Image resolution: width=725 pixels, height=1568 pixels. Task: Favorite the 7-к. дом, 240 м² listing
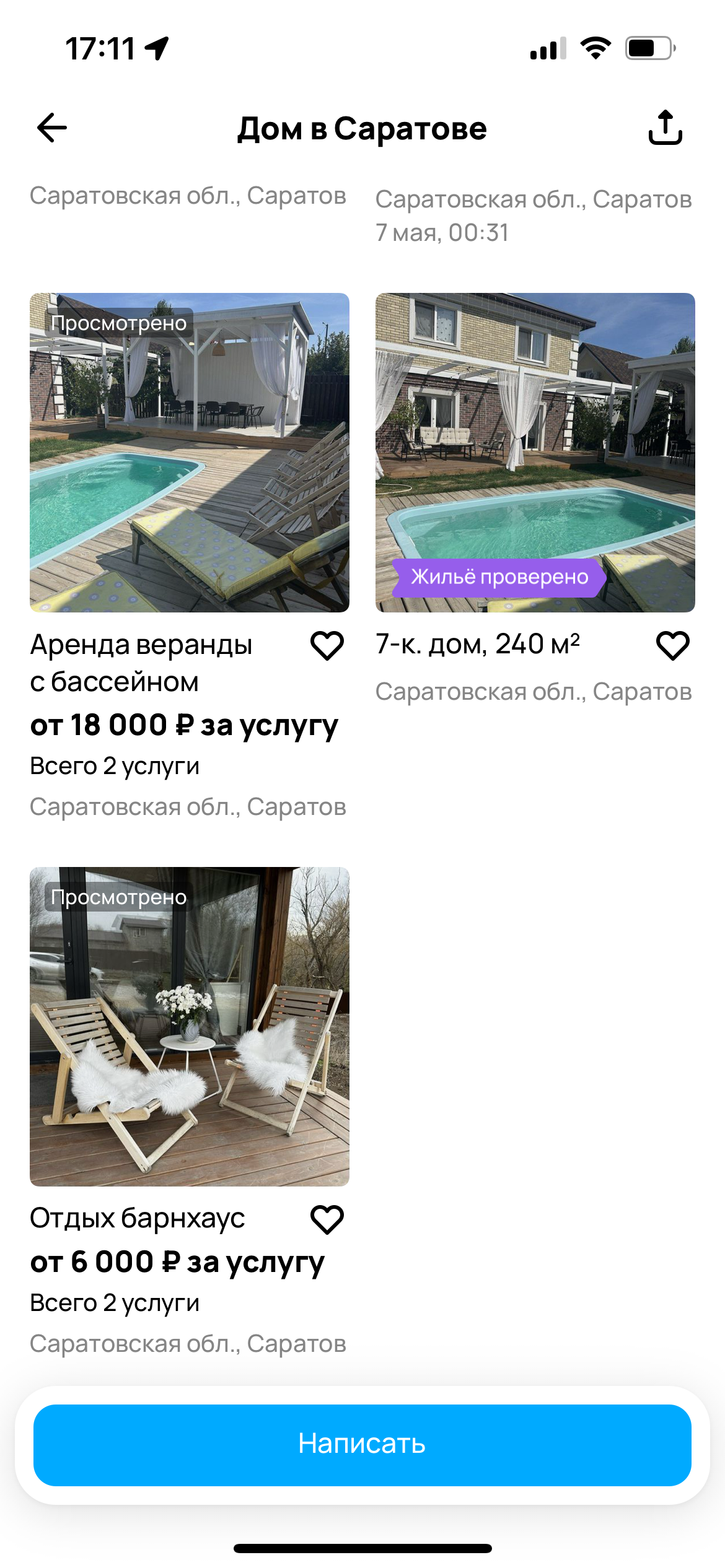[x=672, y=646]
